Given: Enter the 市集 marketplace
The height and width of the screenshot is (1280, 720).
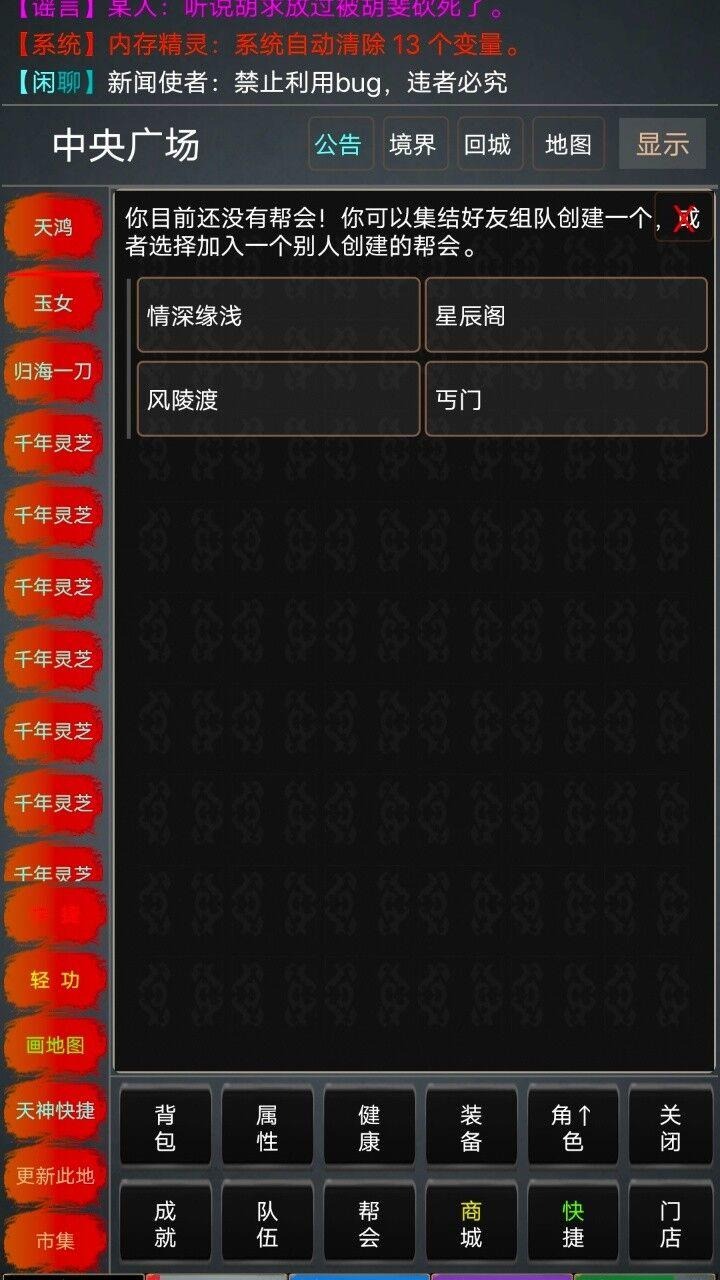Looking at the screenshot, I should pyautogui.click(x=52, y=1240).
